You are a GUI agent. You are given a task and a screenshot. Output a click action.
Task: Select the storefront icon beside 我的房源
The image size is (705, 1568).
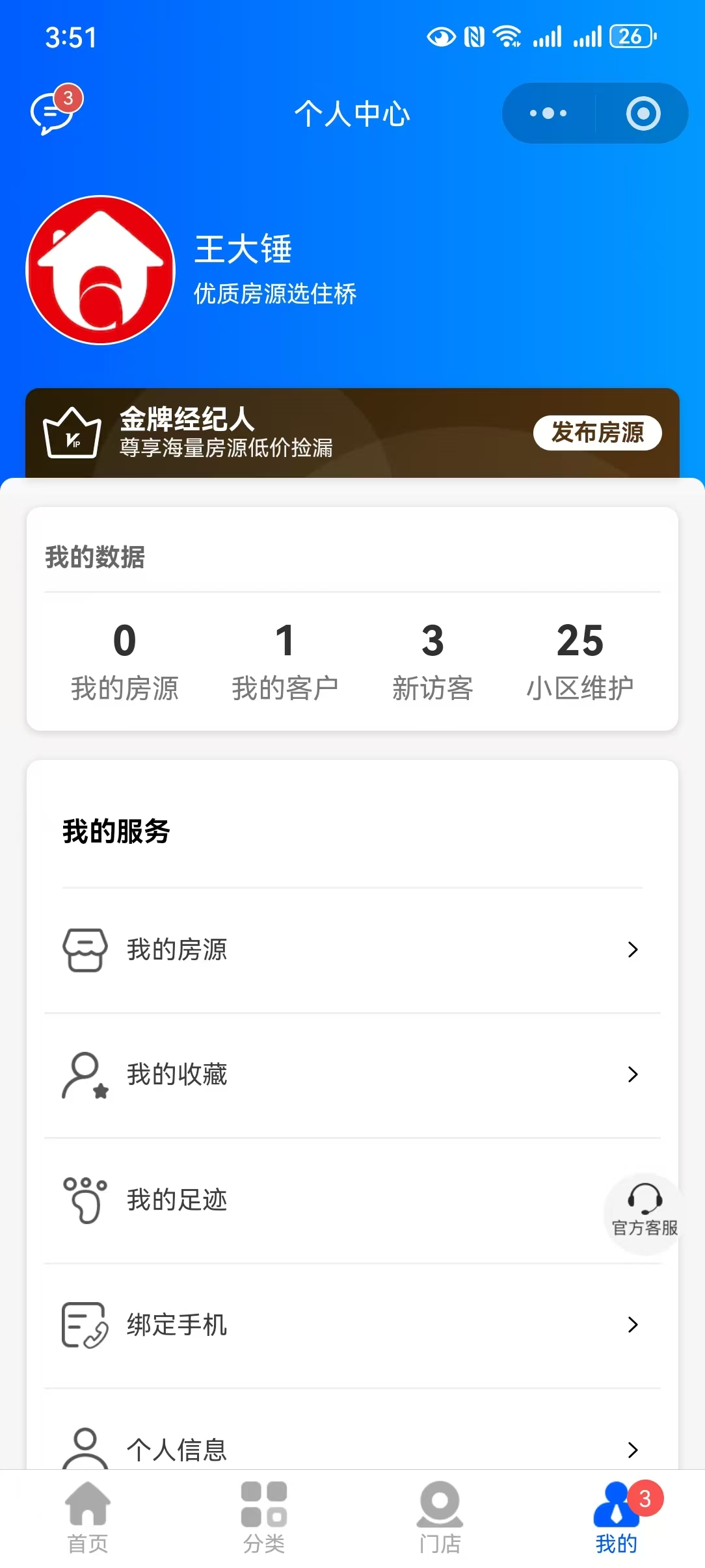(x=83, y=950)
